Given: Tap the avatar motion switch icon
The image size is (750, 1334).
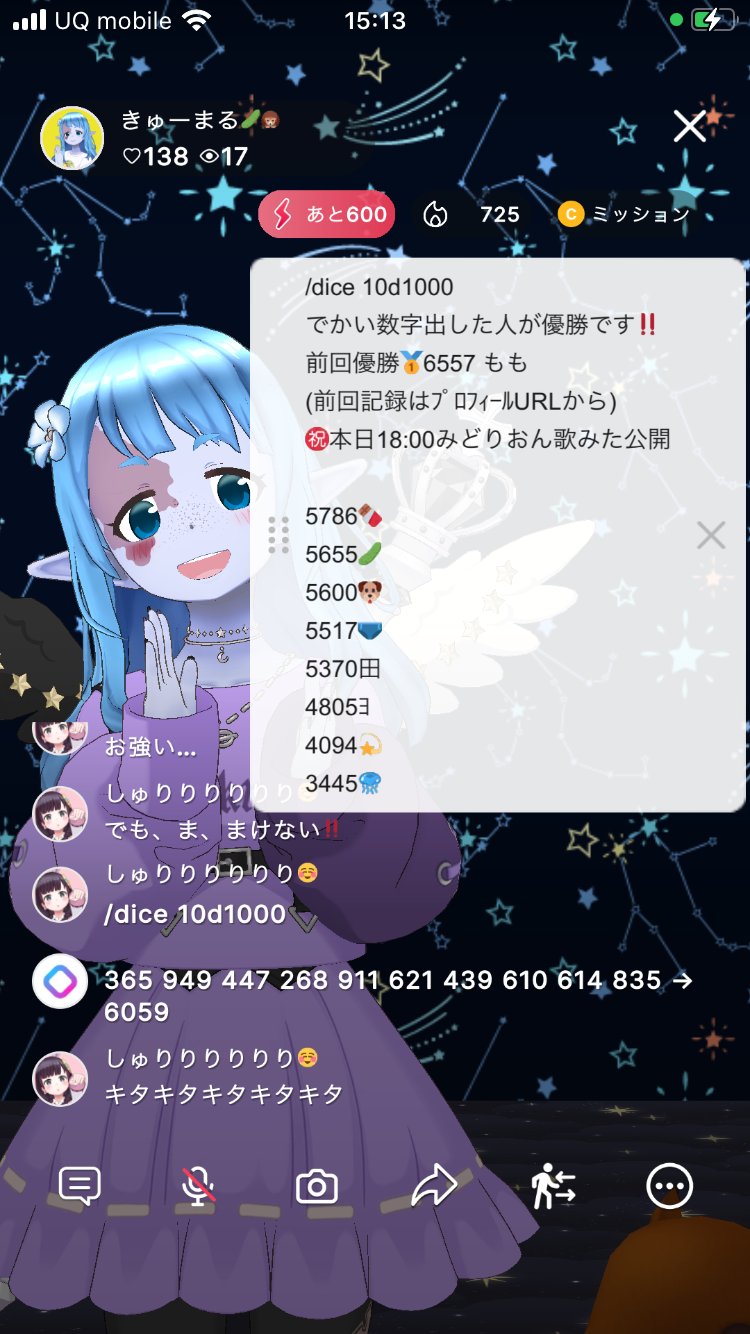Looking at the screenshot, I should point(553,1187).
